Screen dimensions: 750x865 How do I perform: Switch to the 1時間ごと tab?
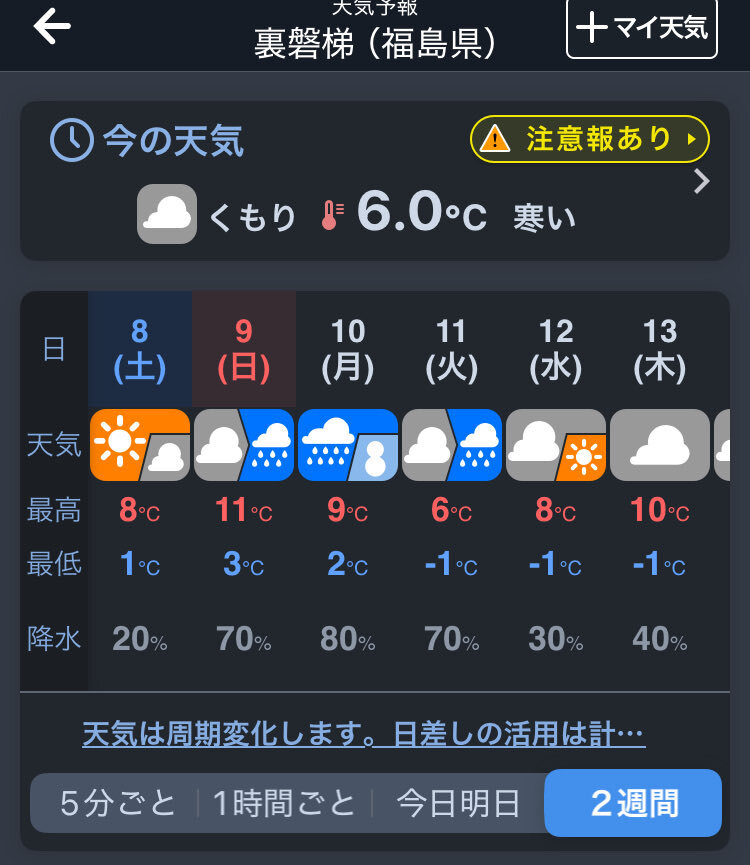click(x=285, y=803)
